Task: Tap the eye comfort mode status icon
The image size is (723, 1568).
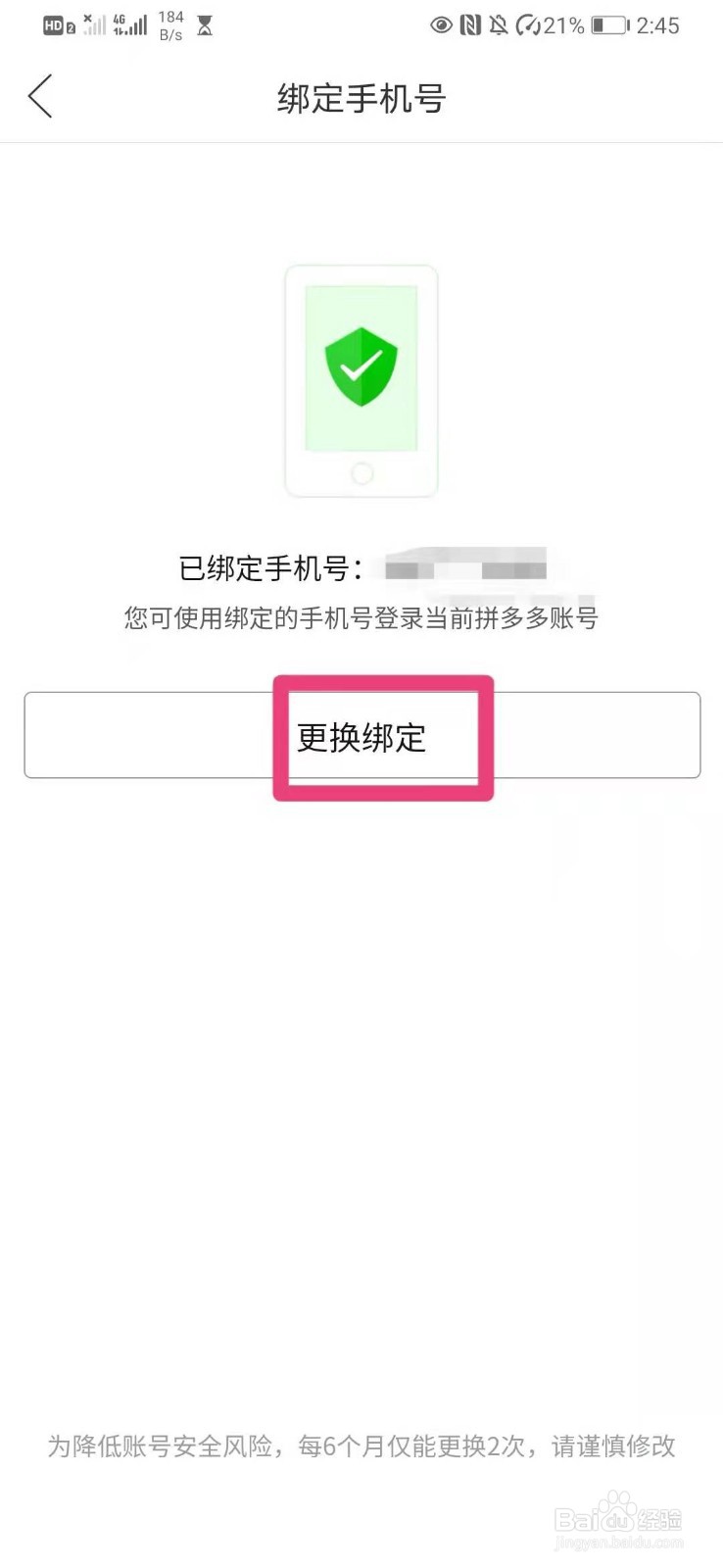Action: tap(442, 25)
